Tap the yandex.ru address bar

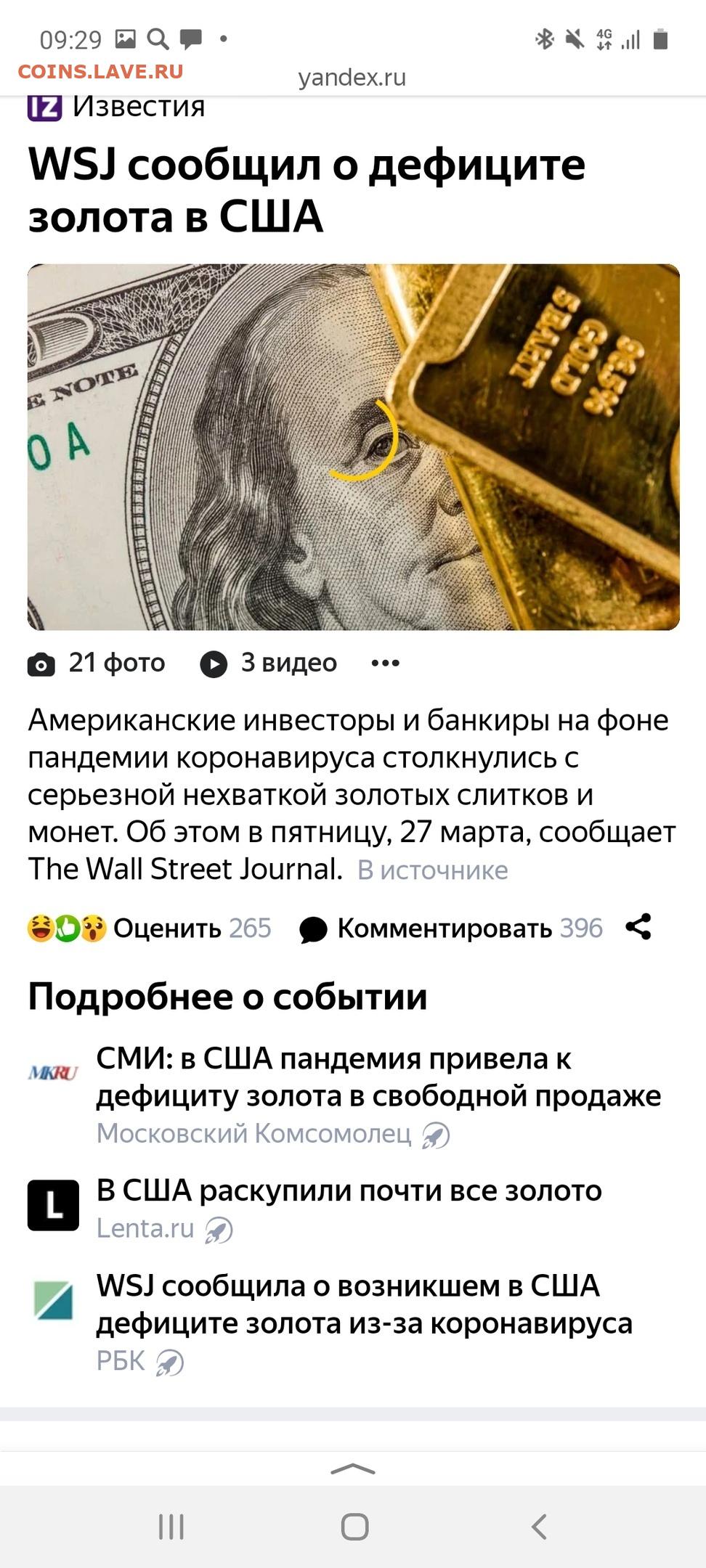tap(352, 77)
